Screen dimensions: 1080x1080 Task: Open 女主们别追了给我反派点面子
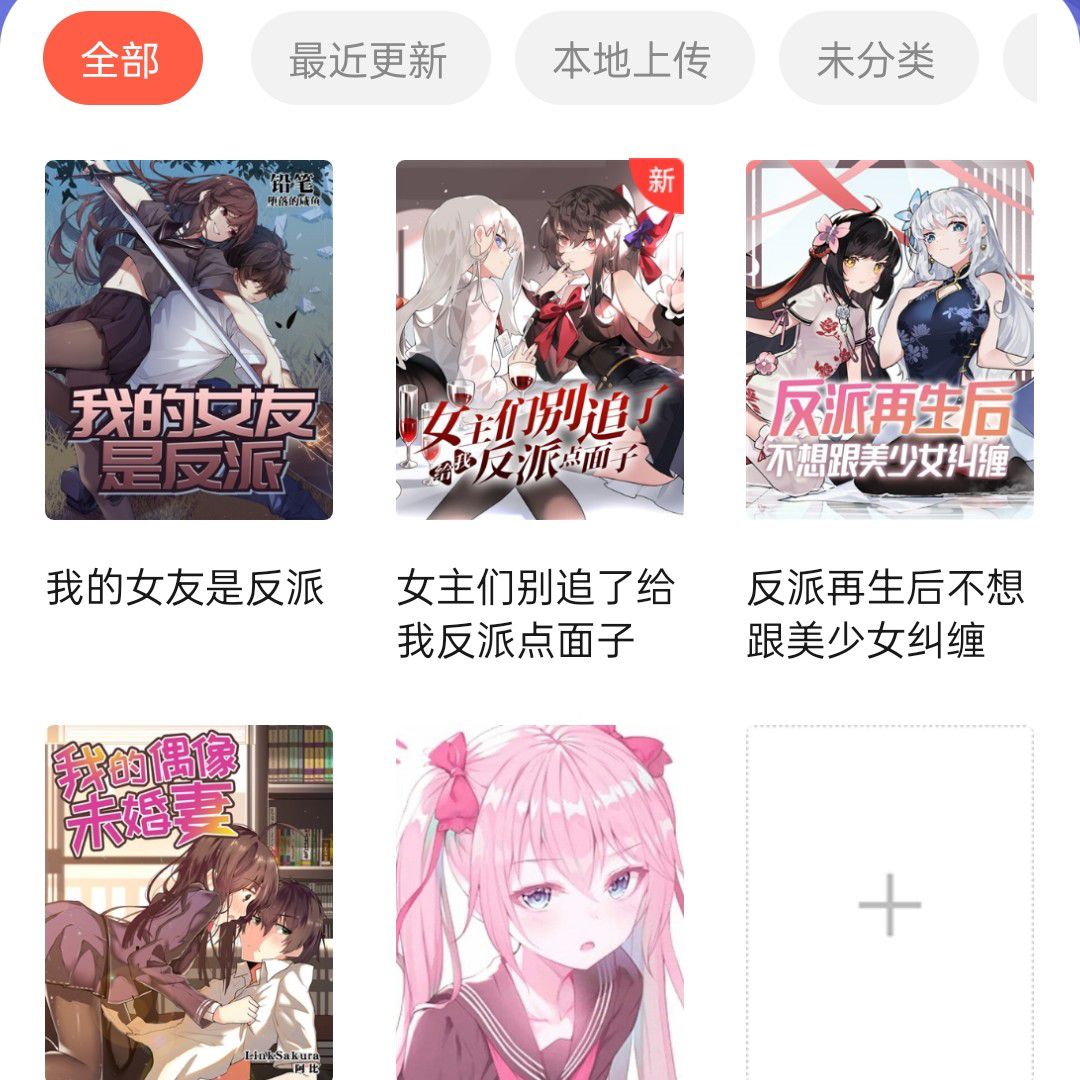(539, 340)
